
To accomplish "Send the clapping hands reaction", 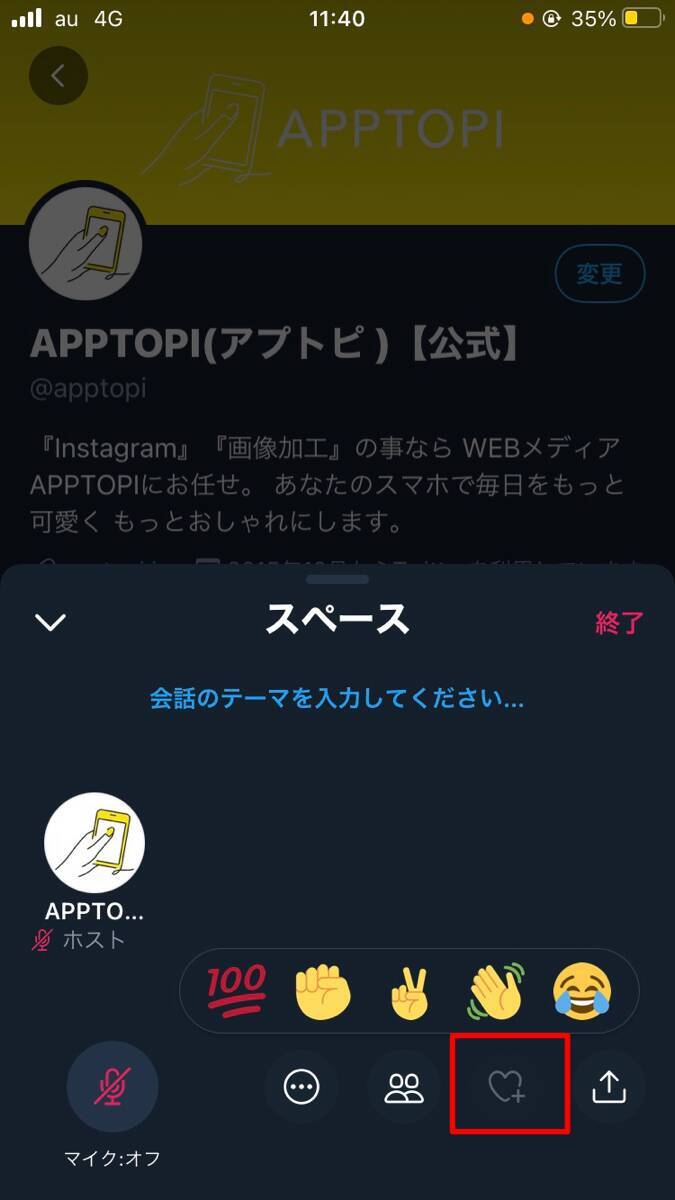I will 497,990.
